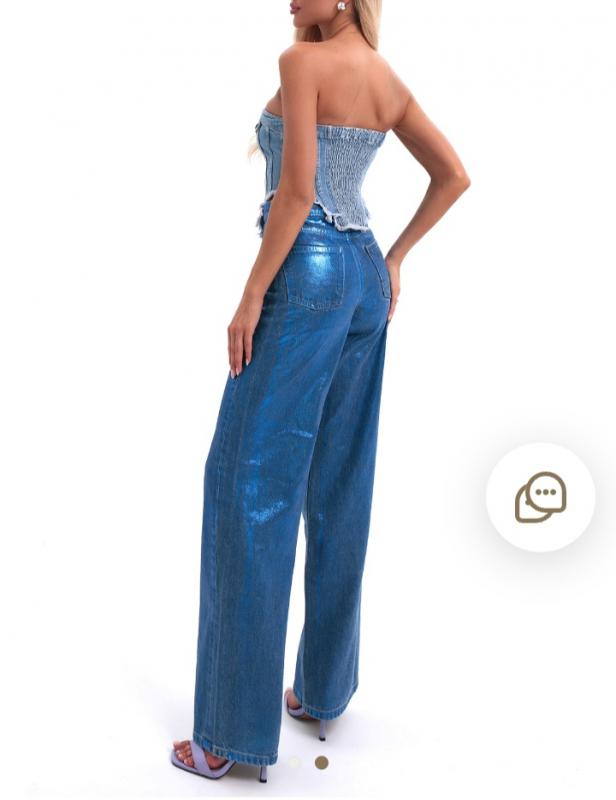
Task: Jump to the brown page indicator dot
Action: (321, 762)
